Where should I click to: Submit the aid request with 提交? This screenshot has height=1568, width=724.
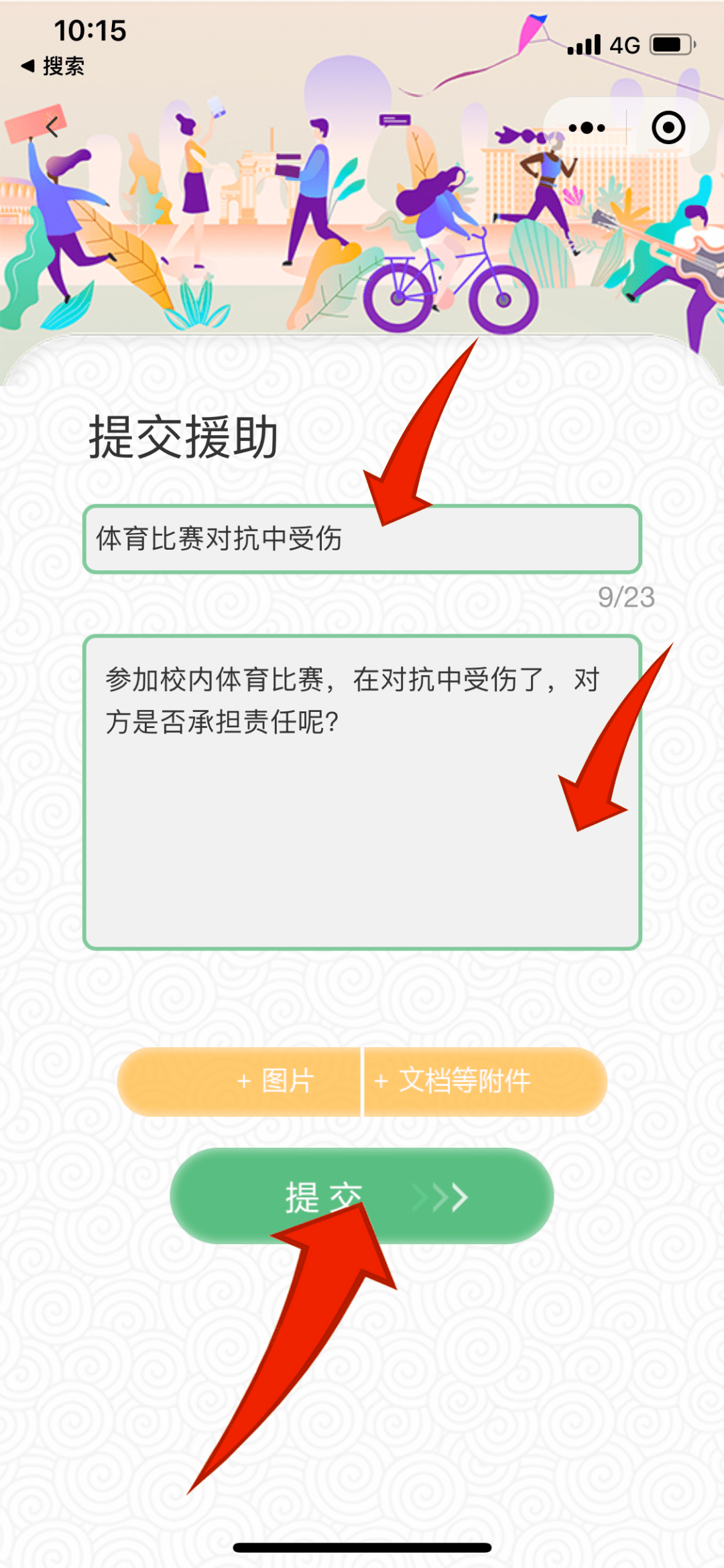[x=362, y=1195]
